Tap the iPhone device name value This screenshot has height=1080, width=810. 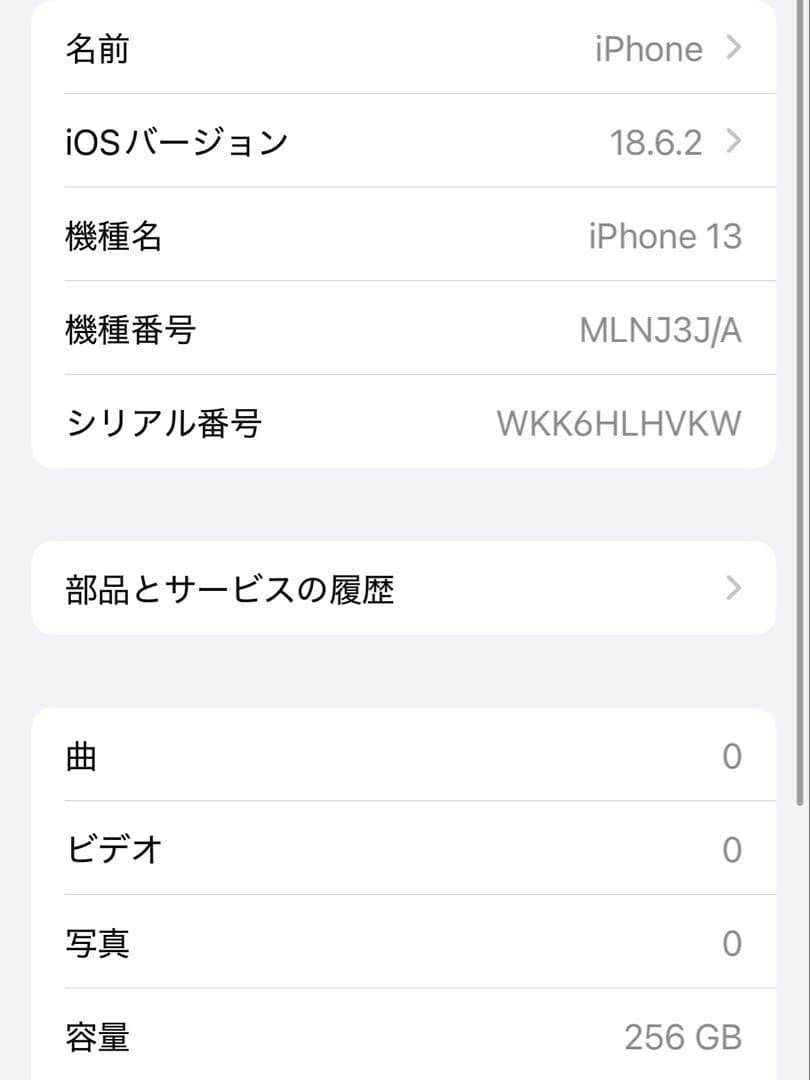(648, 48)
